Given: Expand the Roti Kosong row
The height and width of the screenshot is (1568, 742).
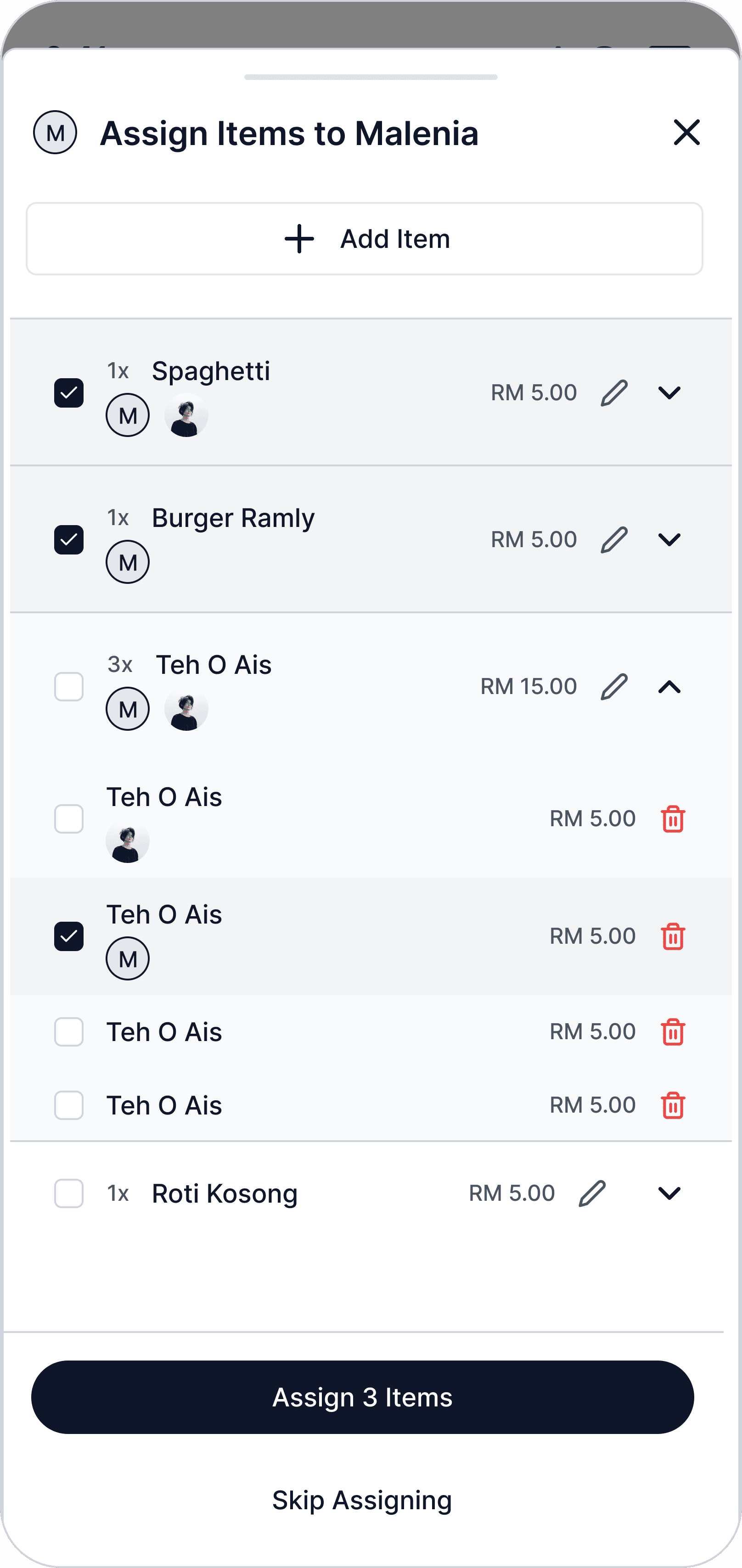Looking at the screenshot, I should [669, 1193].
